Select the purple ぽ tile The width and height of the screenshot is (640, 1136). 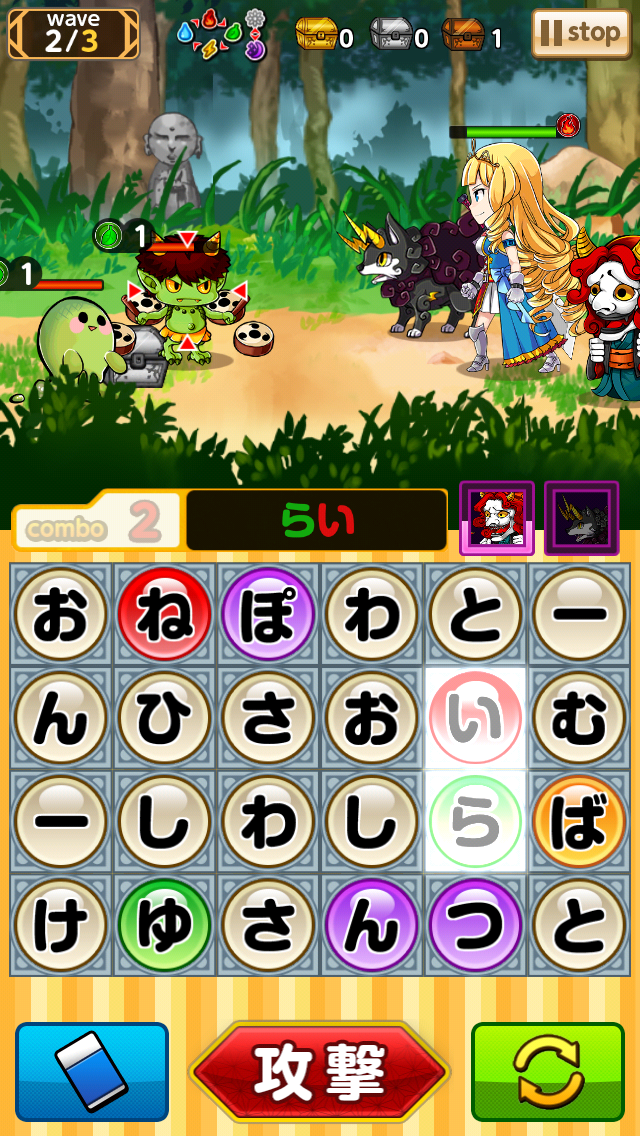268,615
